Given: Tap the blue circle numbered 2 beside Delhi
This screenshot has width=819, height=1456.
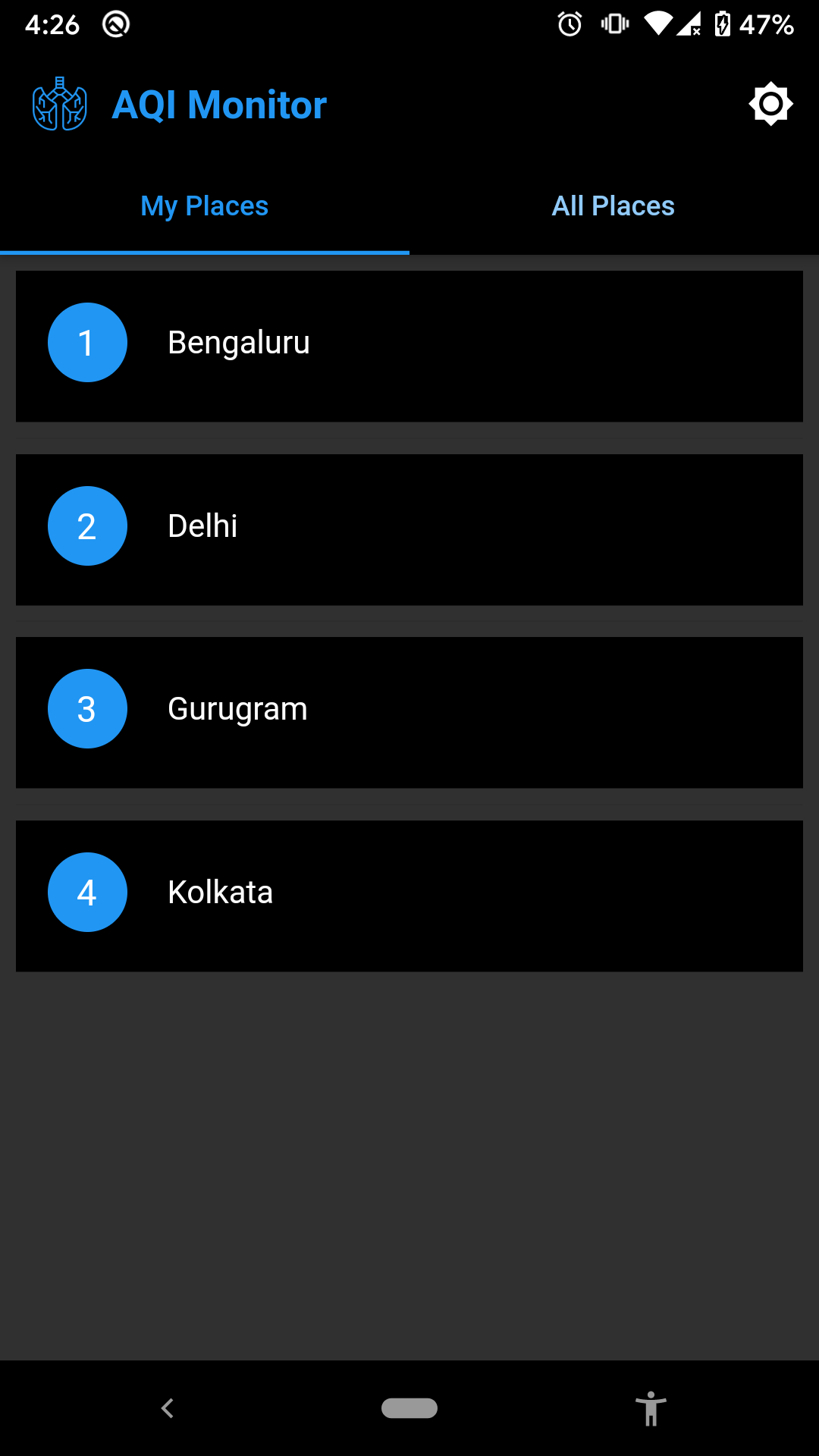Looking at the screenshot, I should pos(87,526).
